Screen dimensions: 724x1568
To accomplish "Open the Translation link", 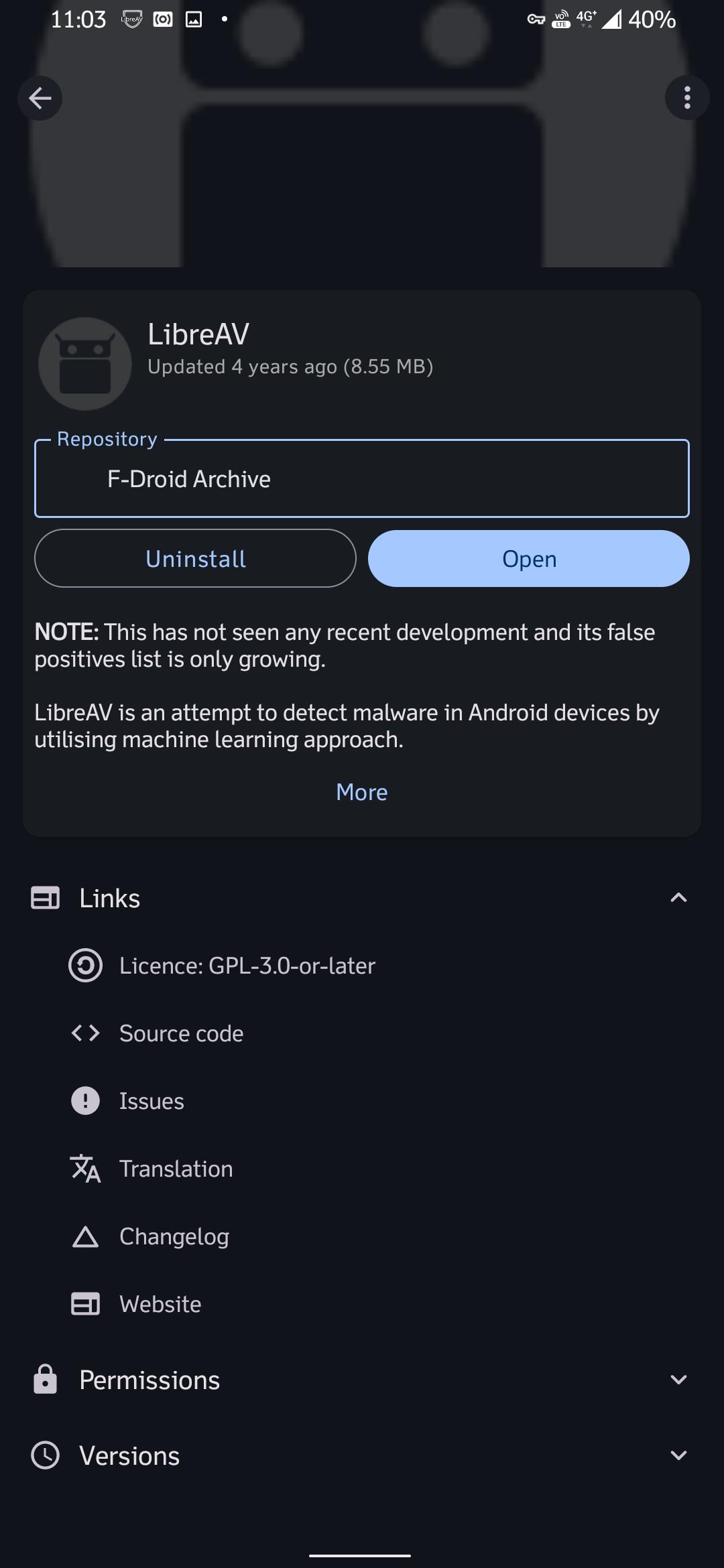I will [x=176, y=1169].
